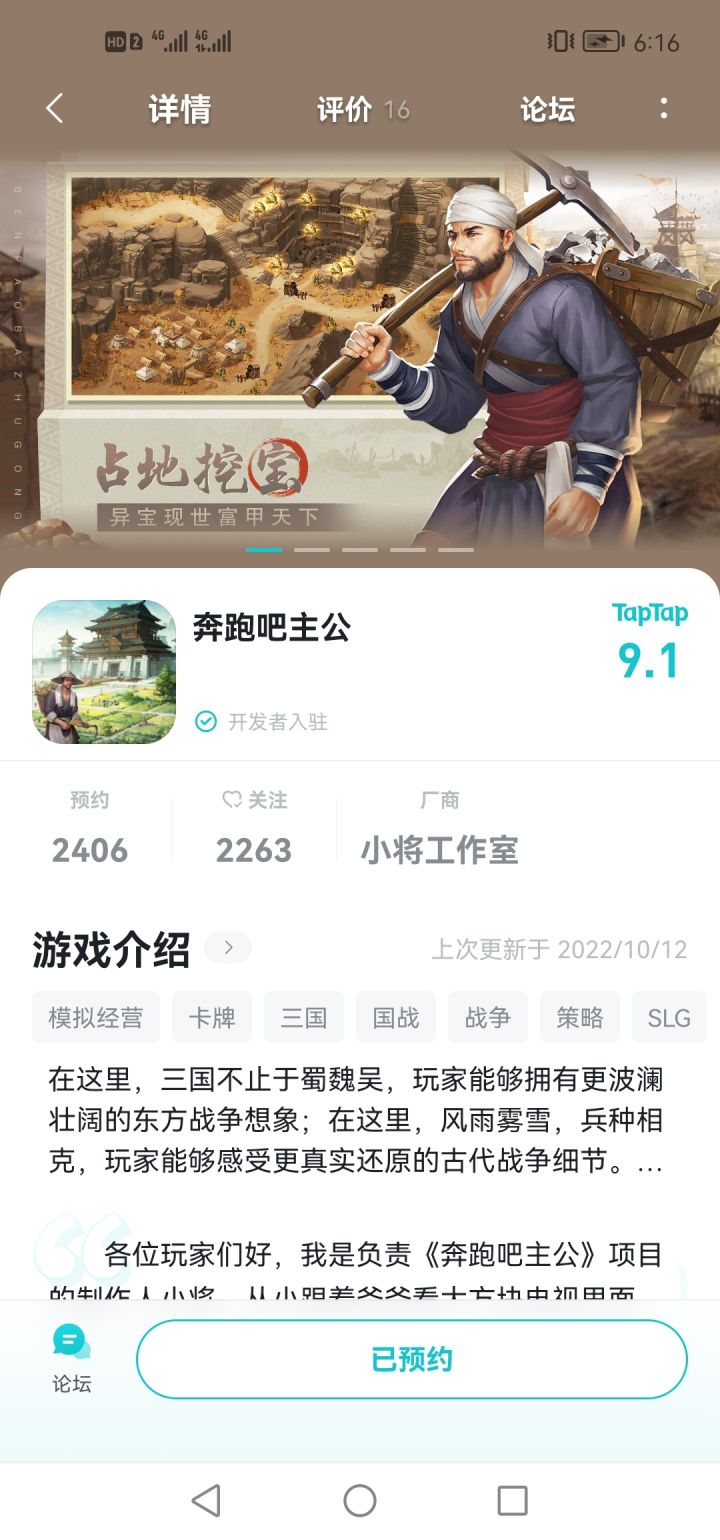Click the heart icon next to 关注
Screen dimensions: 720x1540
click(x=231, y=799)
